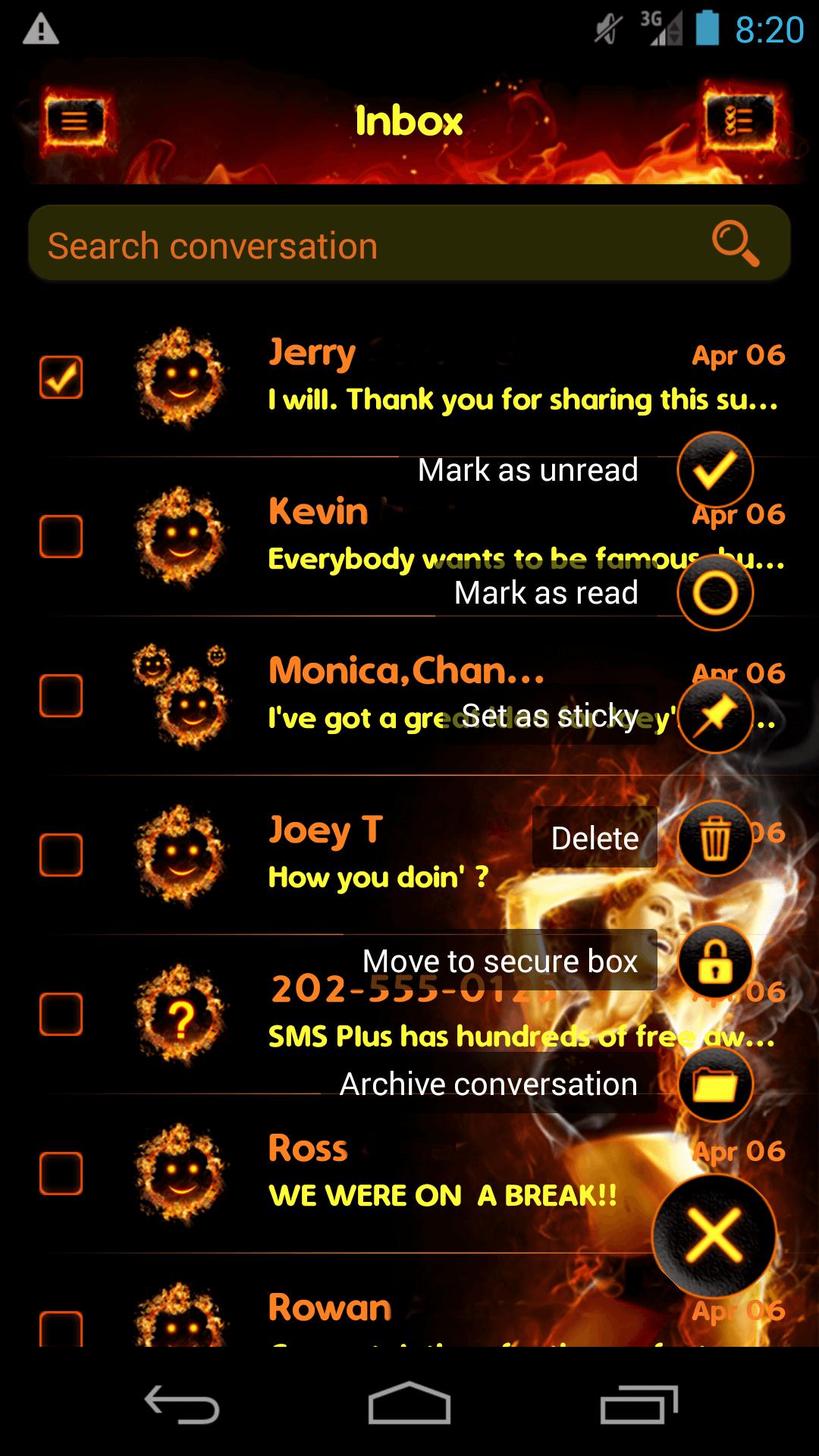The width and height of the screenshot is (819, 1456).
Task: Move conversation to secure box
Action: click(714, 961)
